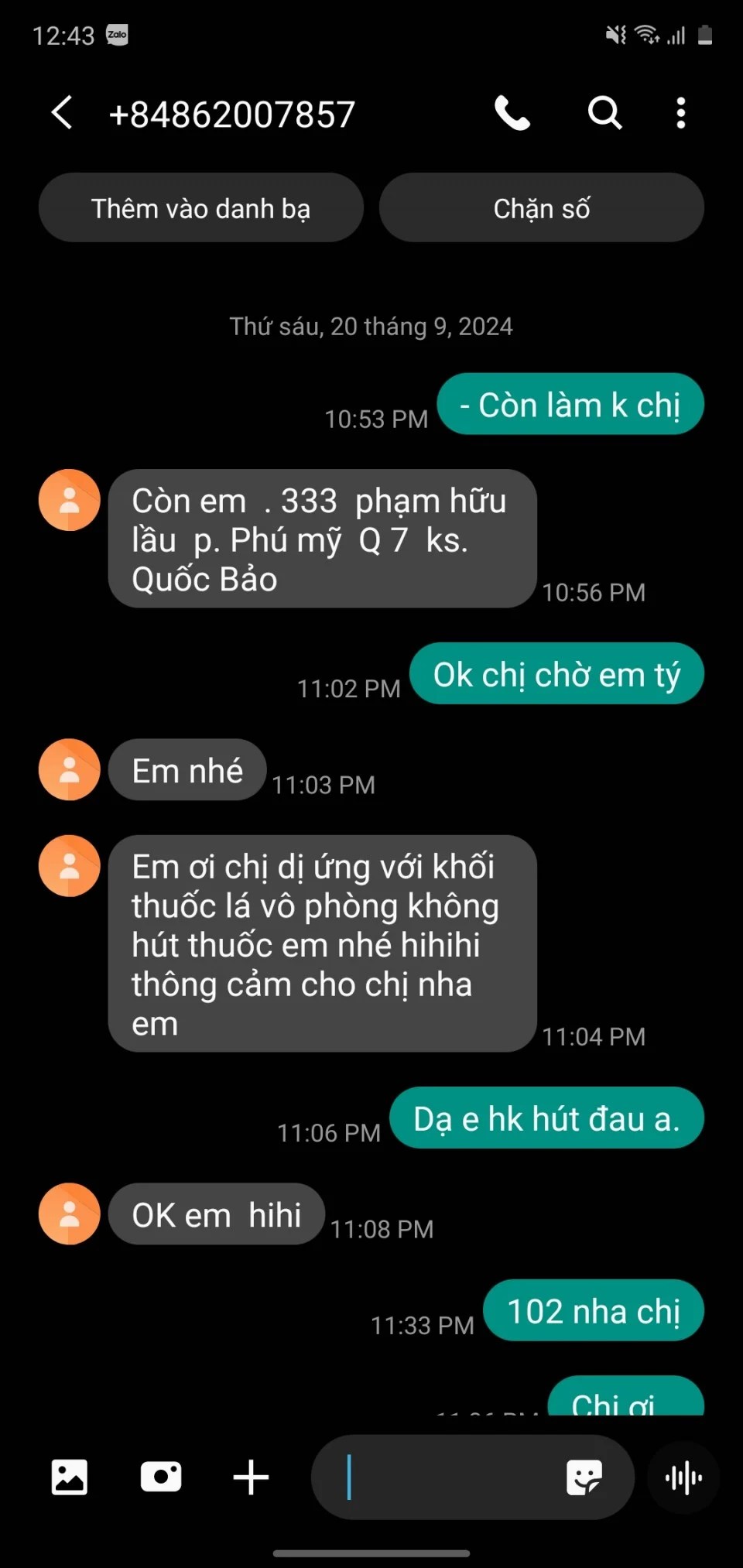Image resolution: width=743 pixels, height=1568 pixels.
Task: Launch the camera to attach a photo
Action: (161, 1477)
